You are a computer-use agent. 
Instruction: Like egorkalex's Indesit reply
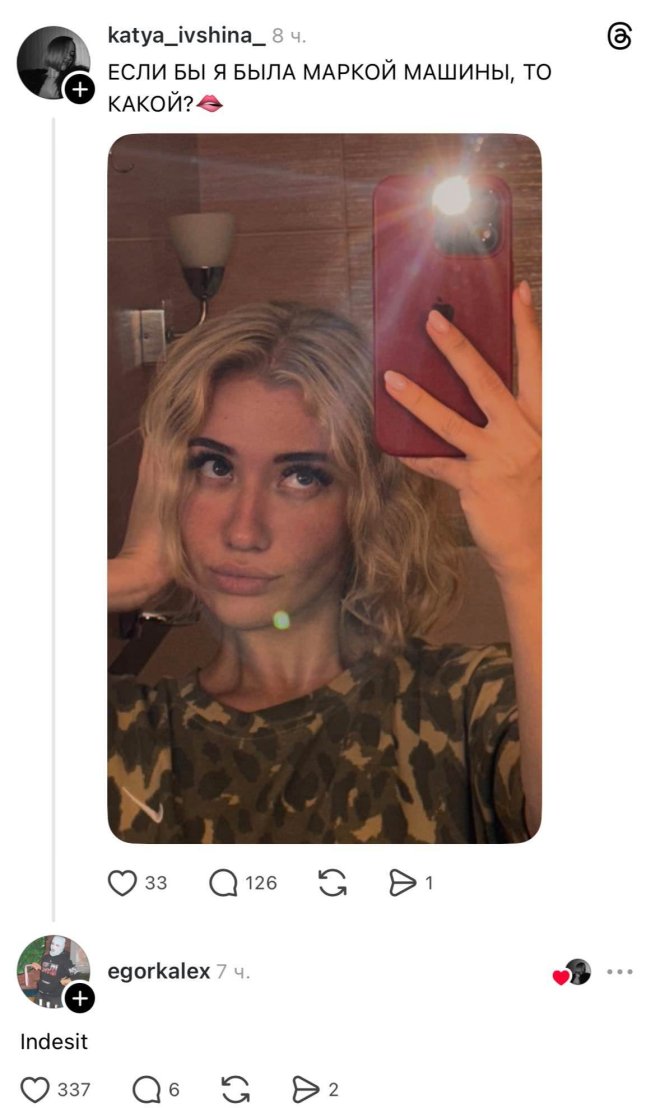click(x=35, y=1089)
